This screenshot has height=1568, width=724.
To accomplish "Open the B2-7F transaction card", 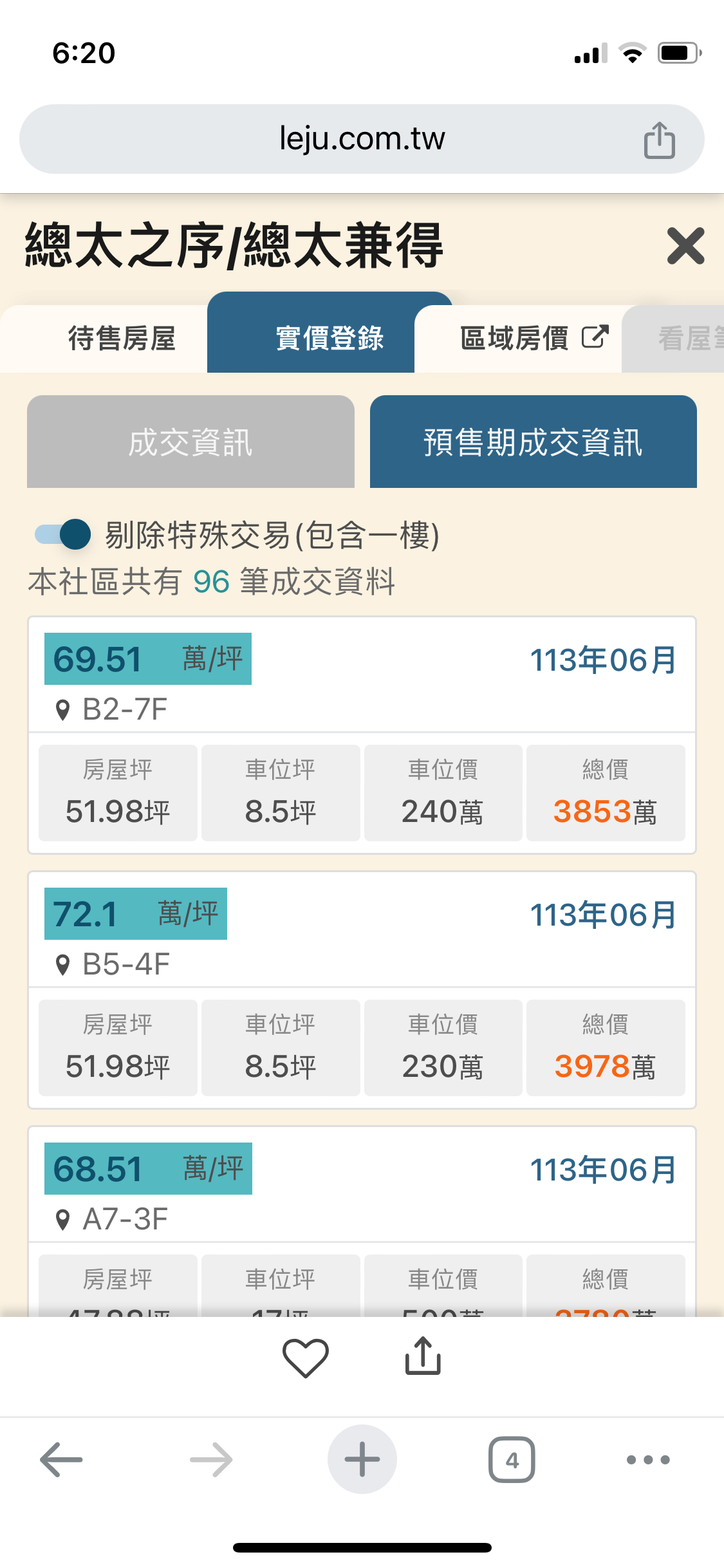I will [362, 734].
